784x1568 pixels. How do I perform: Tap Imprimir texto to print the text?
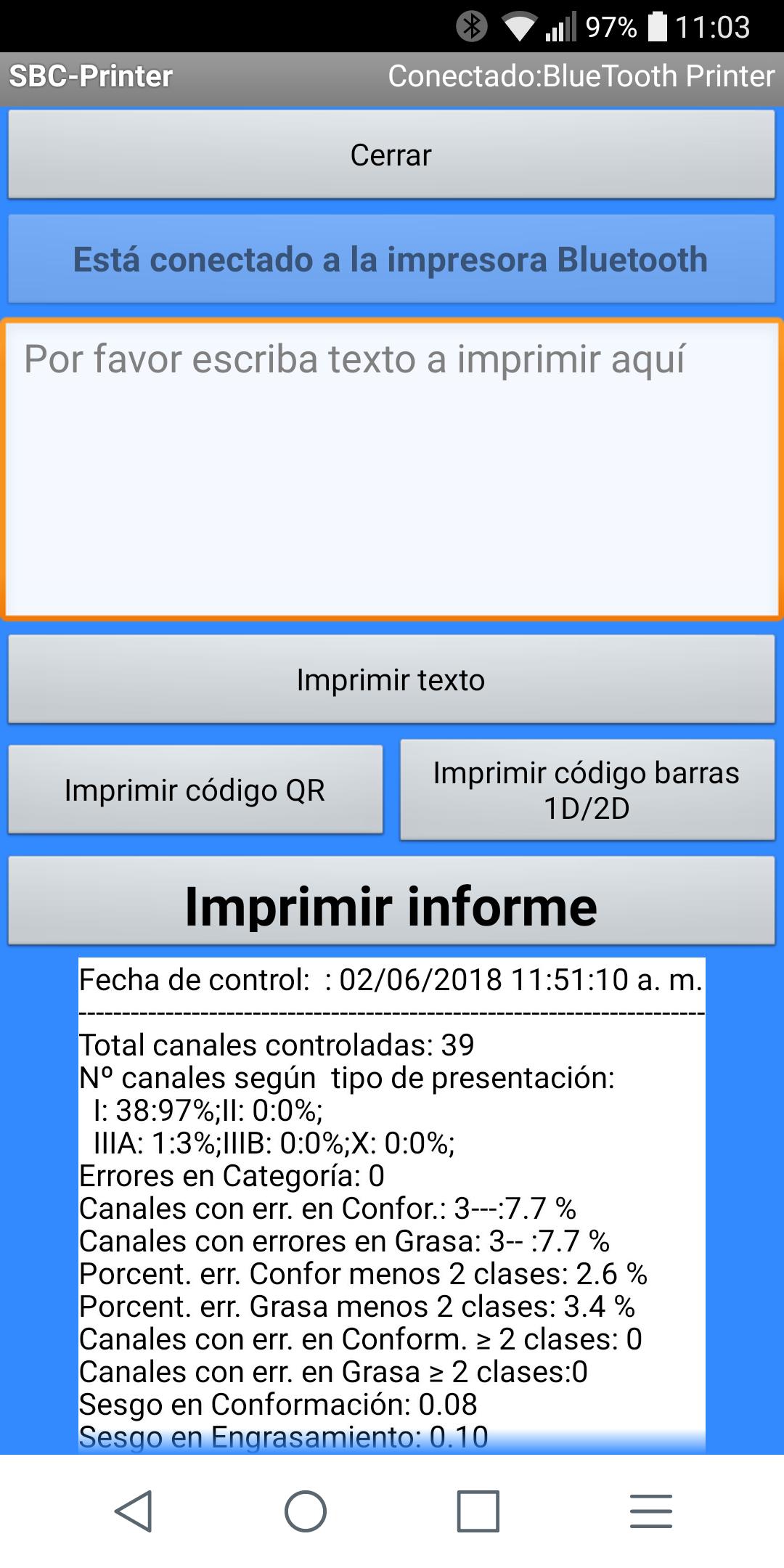pyautogui.click(x=391, y=679)
